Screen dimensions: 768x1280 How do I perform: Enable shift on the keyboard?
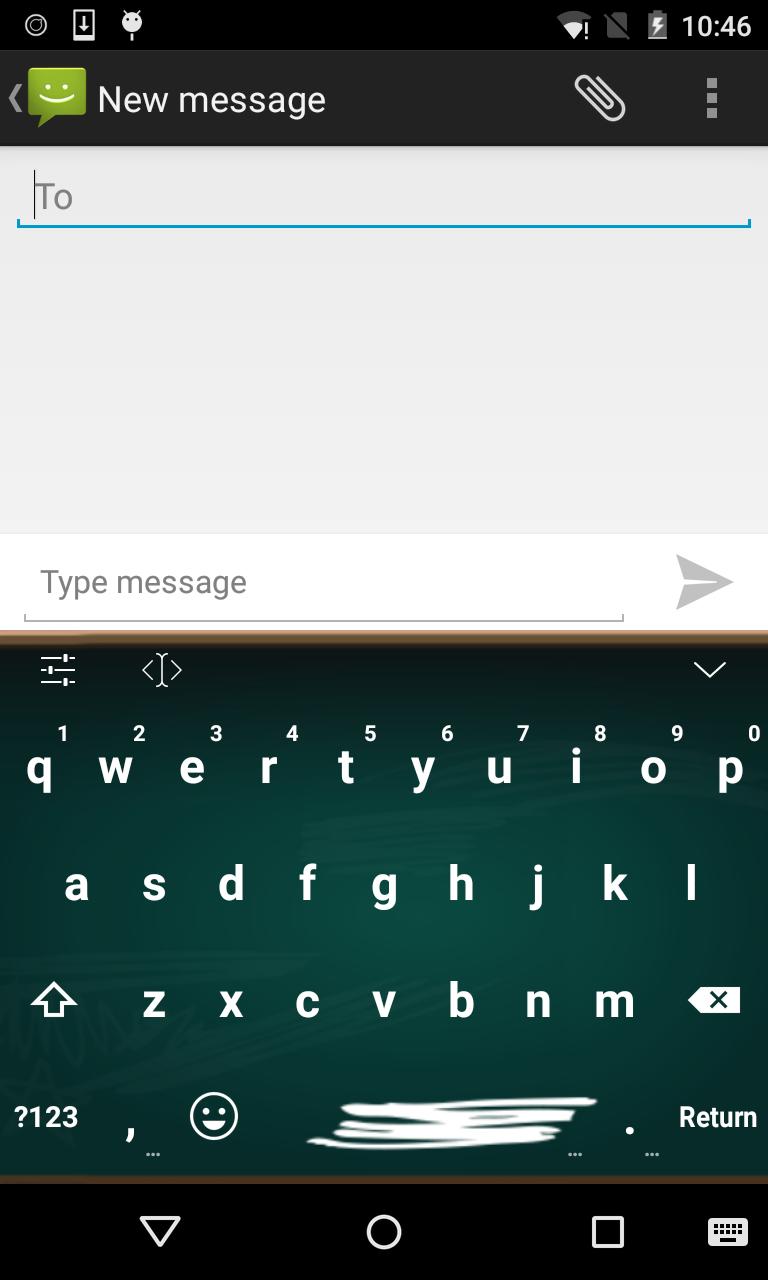[x=54, y=1000]
